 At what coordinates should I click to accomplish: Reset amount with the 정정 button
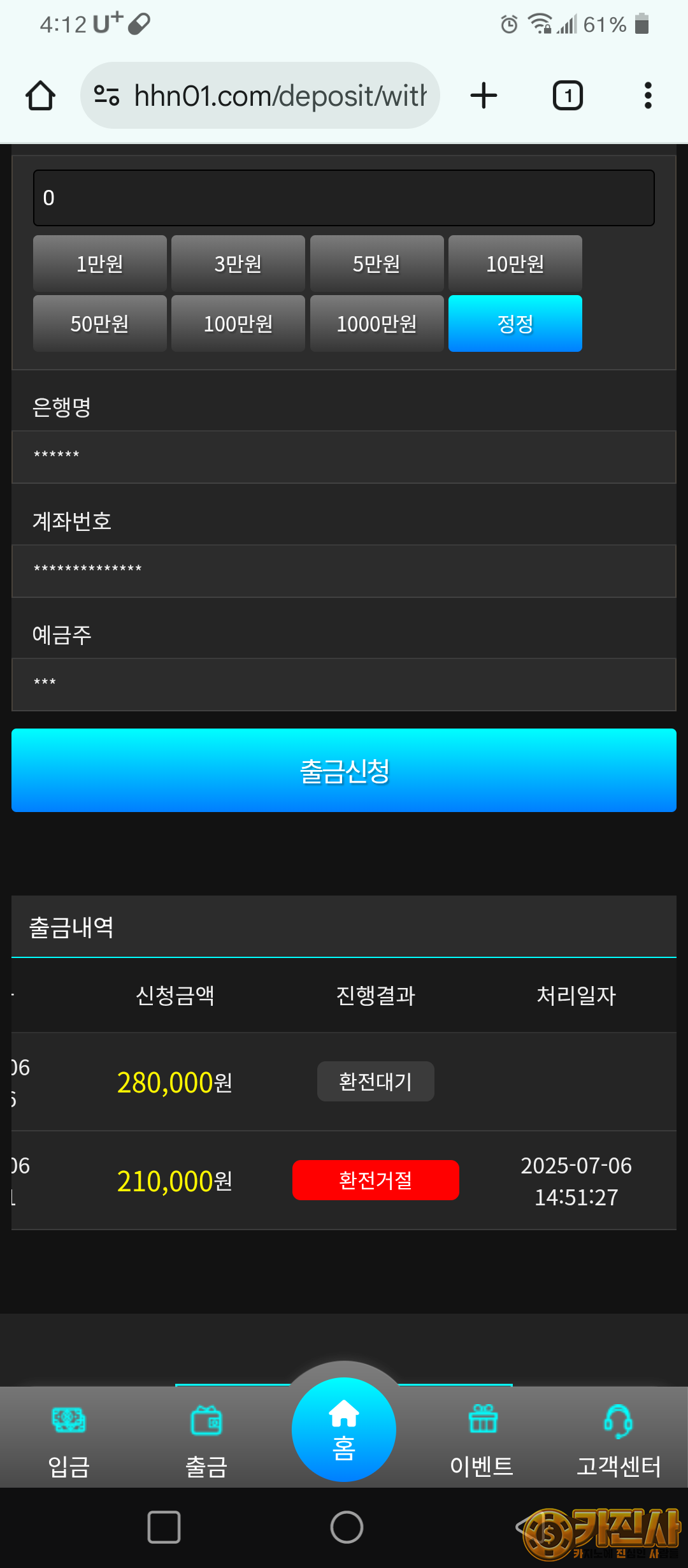coord(515,324)
